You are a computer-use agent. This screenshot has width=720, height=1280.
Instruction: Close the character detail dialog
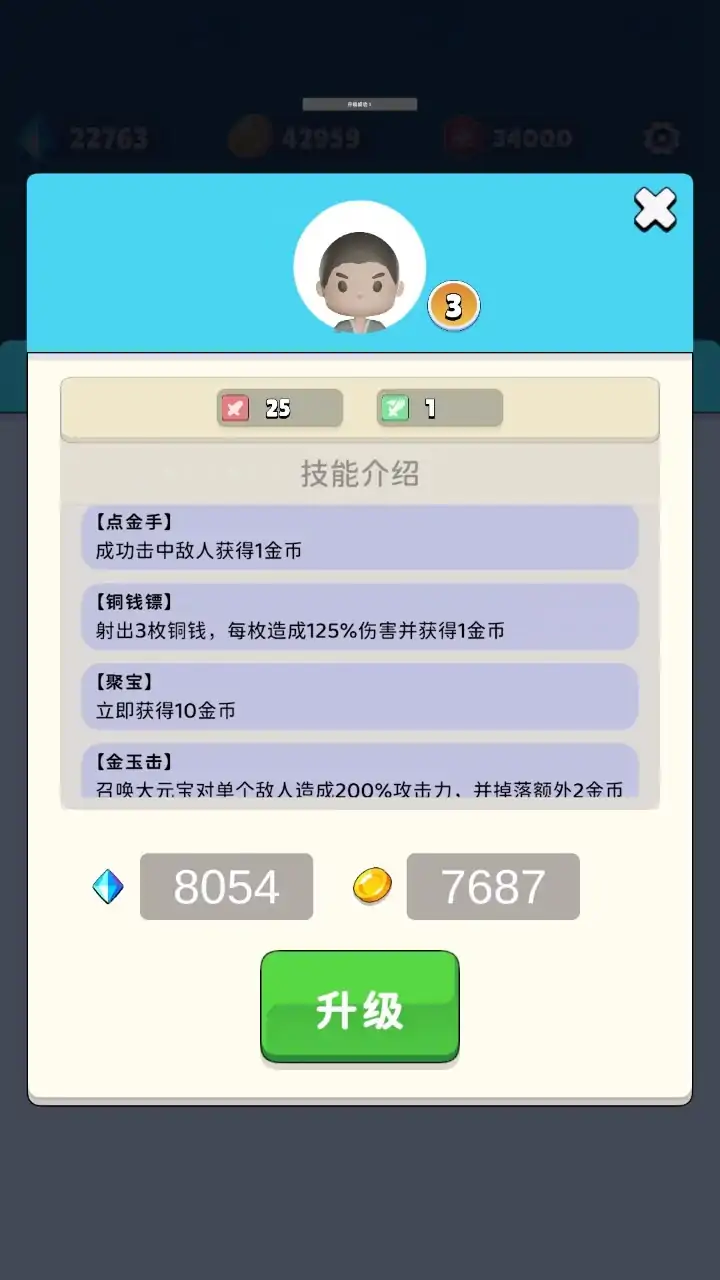click(x=655, y=210)
